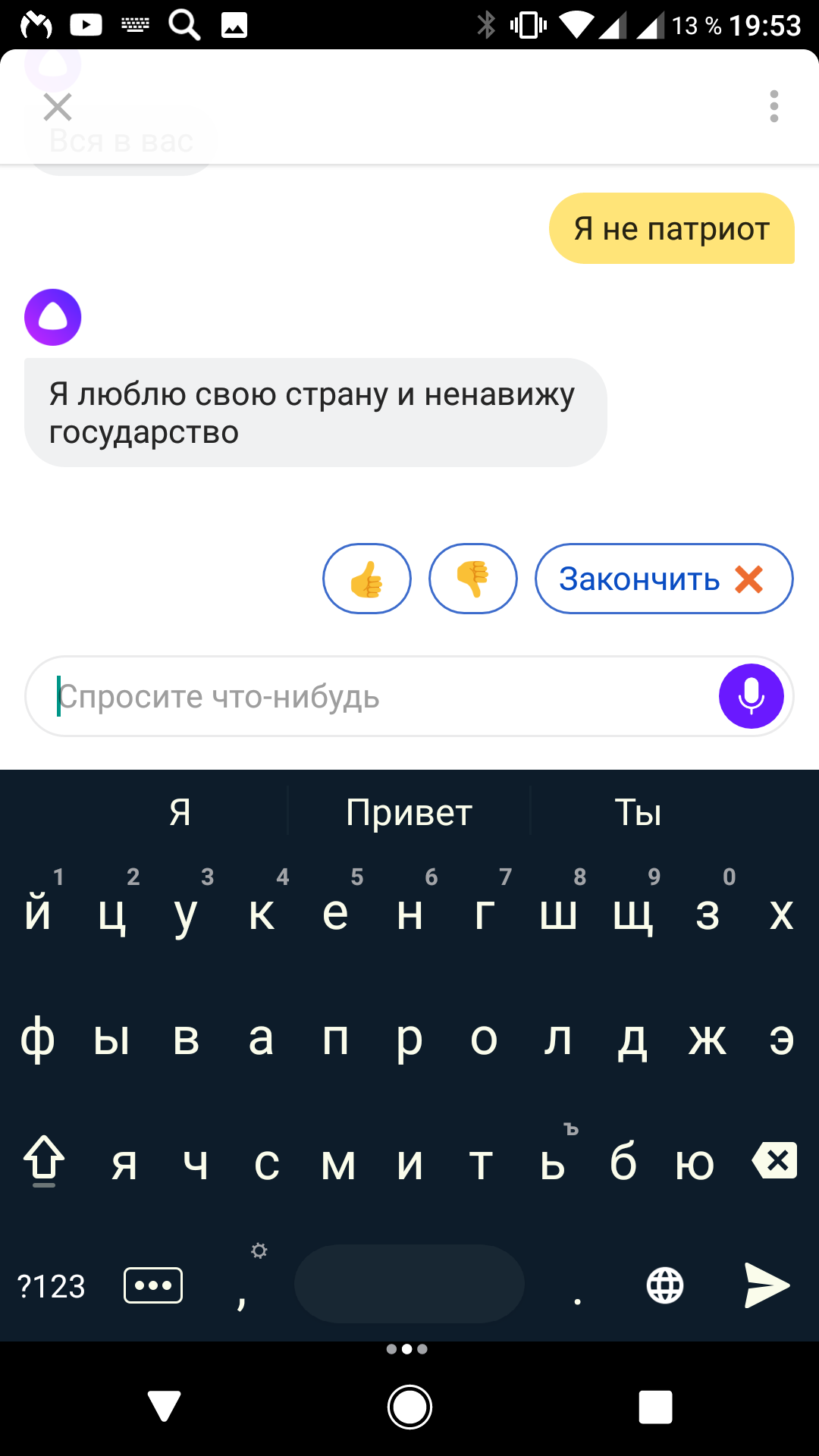Tap the backspace key
819x1456 pixels.
coord(774,1160)
